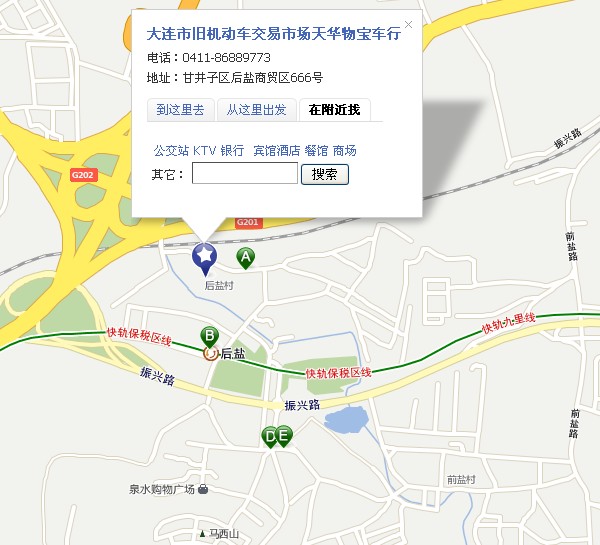The width and height of the screenshot is (600, 545).
Task: Open the 大连市旧机动车交易市场天华物宝车行 title link
Action: pos(273,34)
